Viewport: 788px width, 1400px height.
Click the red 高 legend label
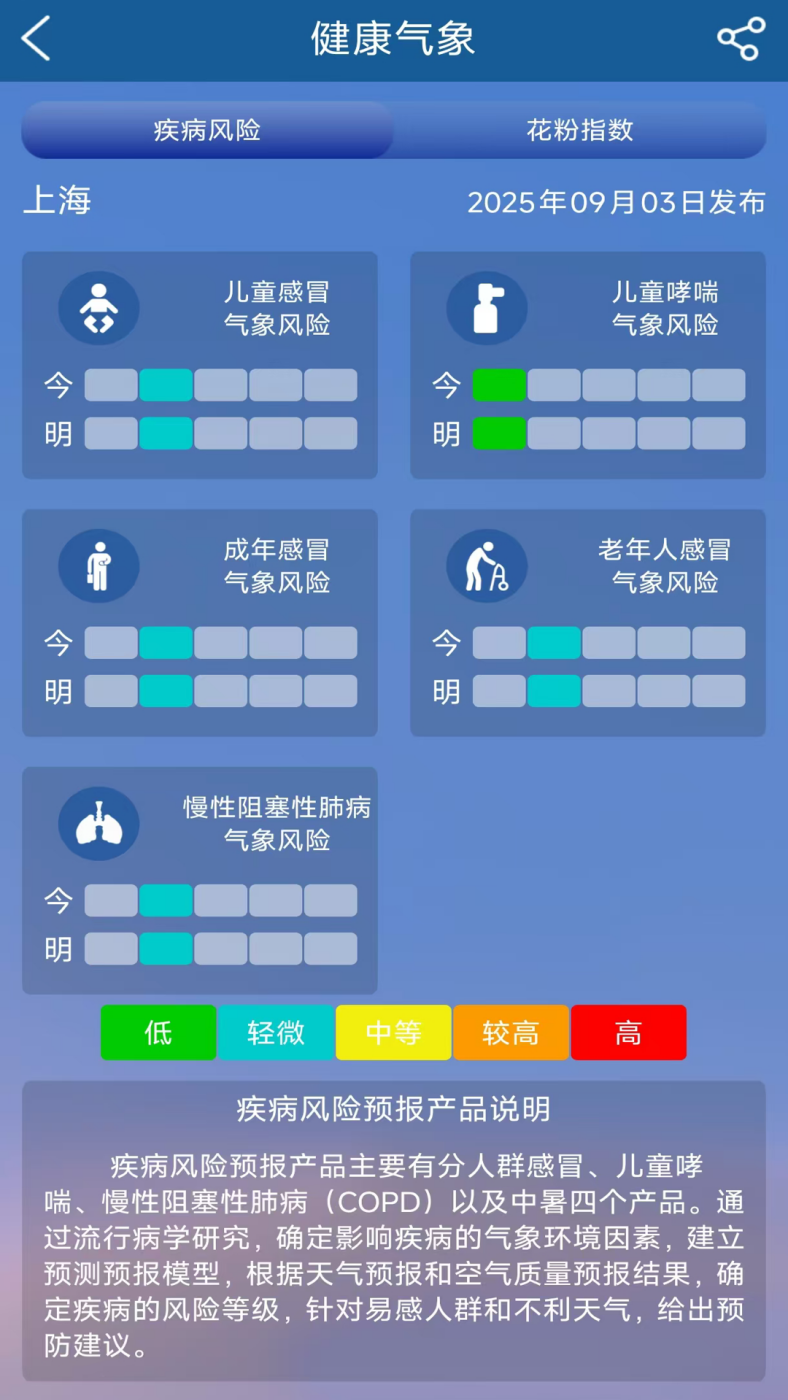point(629,1032)
